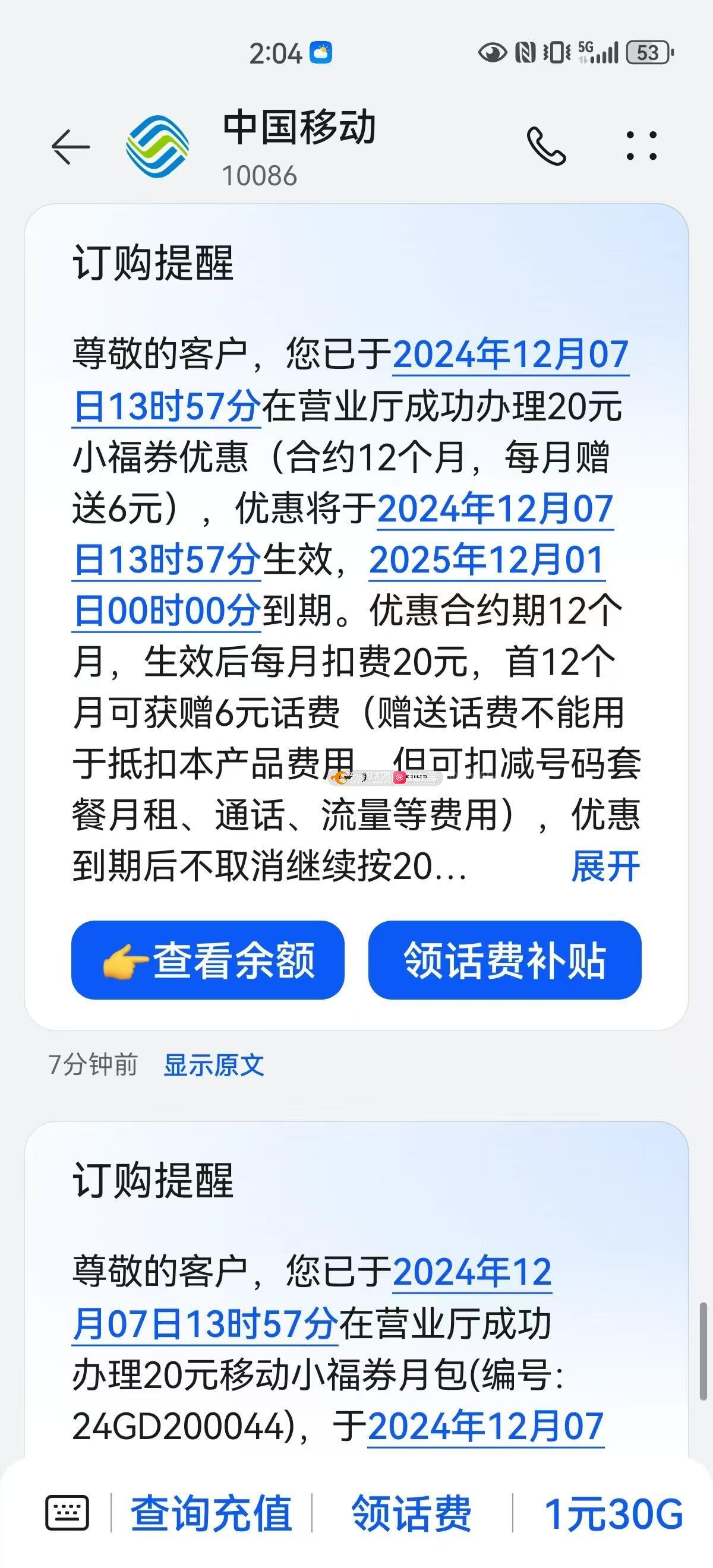Open the 2025年12月01日00时00分 expiry date link
The width and height of the screenshot is (713, 1568).
486,560
